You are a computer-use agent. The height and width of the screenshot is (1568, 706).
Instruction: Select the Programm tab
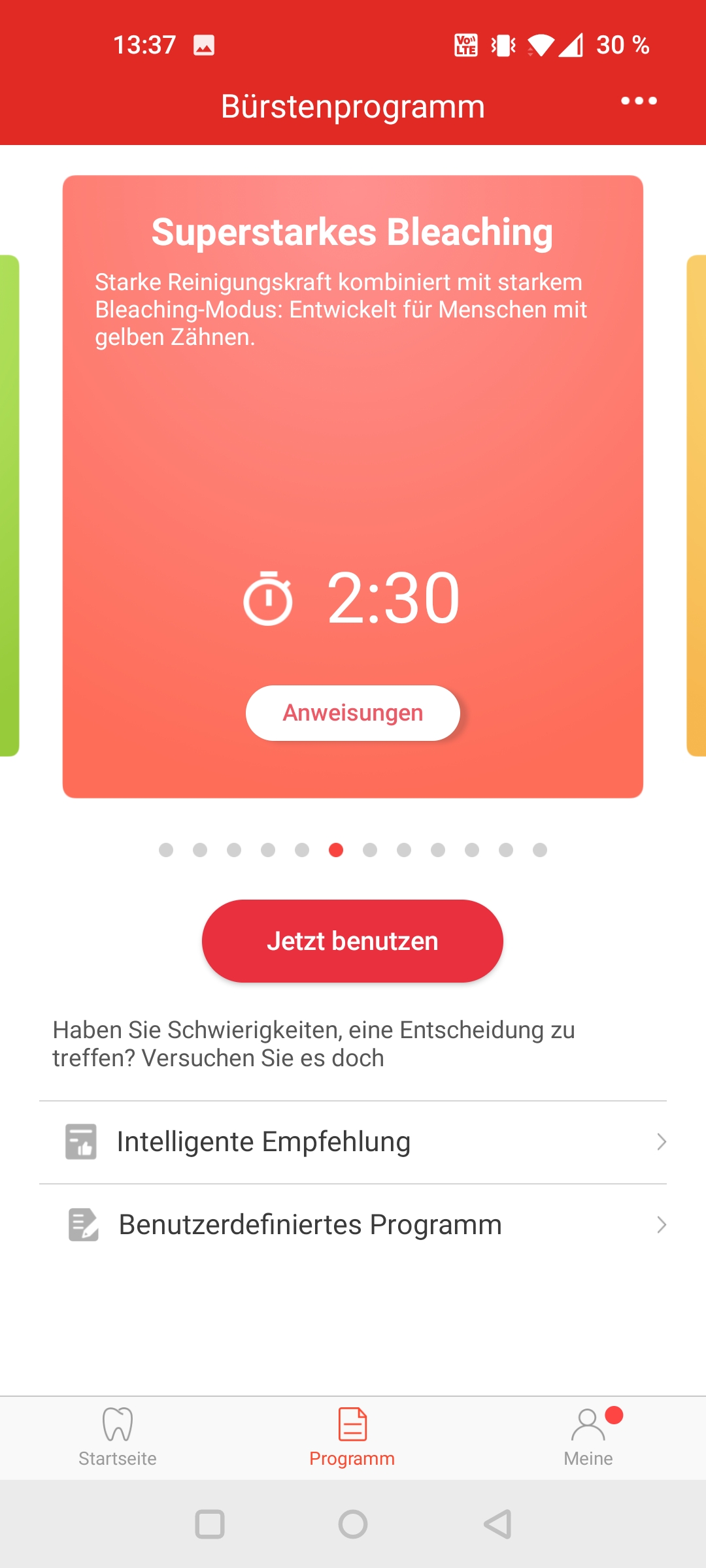click(x=352, y=1438)
